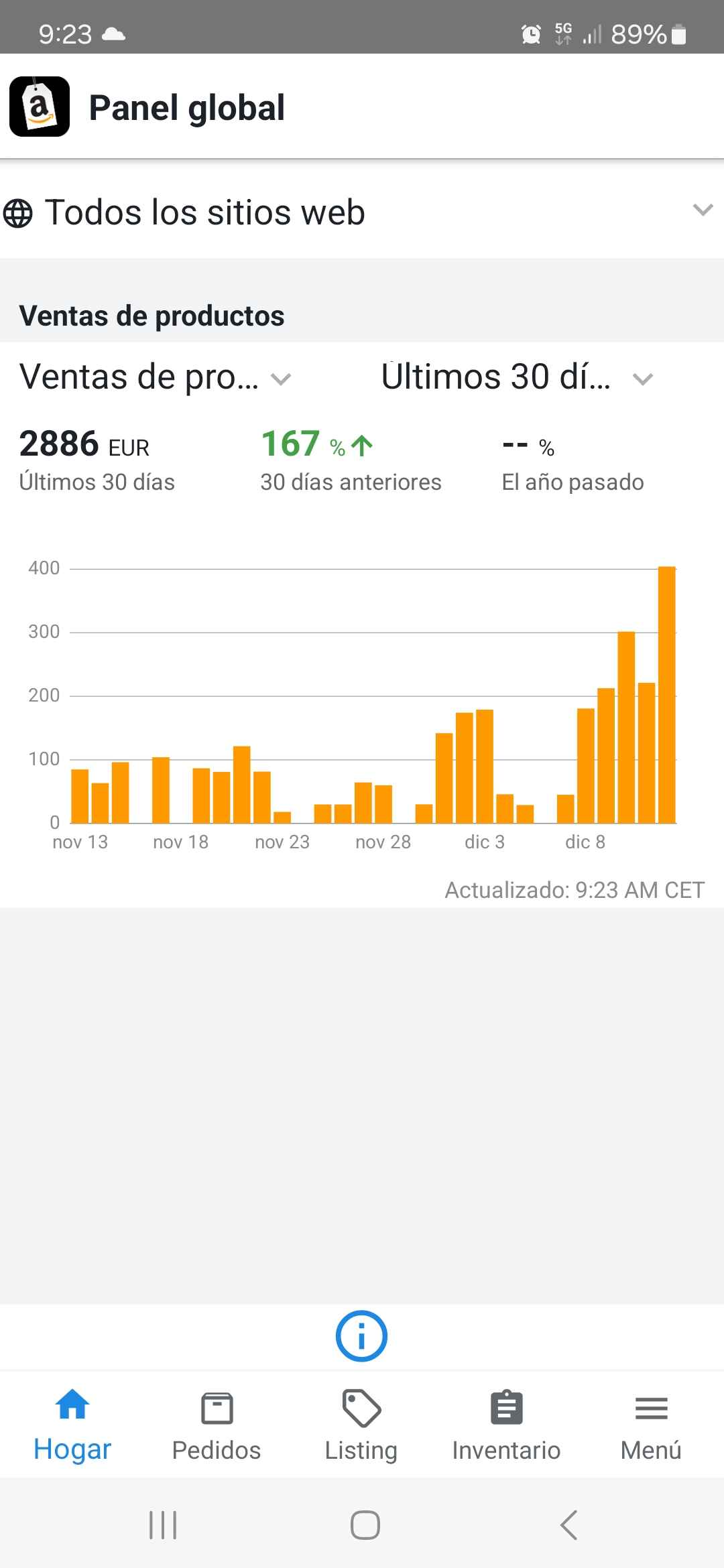Open the system recent apps button
This screenshot has height=1568, width=724.
coord(163,1526)
